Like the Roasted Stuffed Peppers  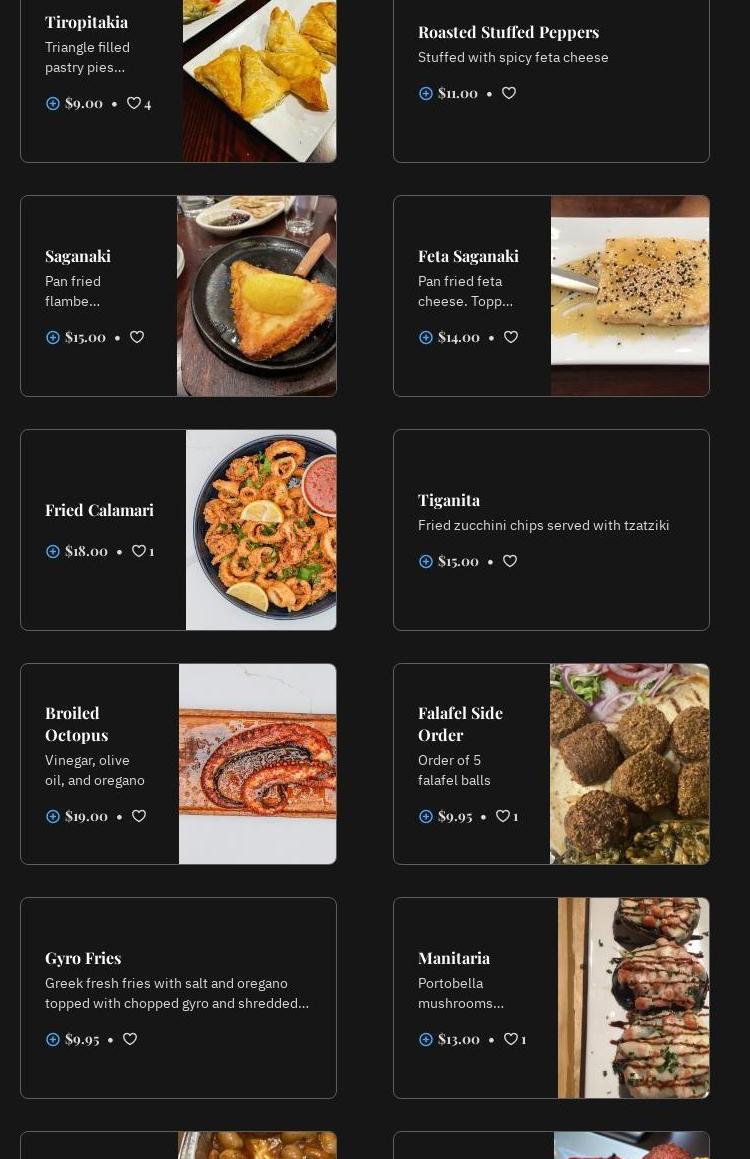(x=509, y=93)
